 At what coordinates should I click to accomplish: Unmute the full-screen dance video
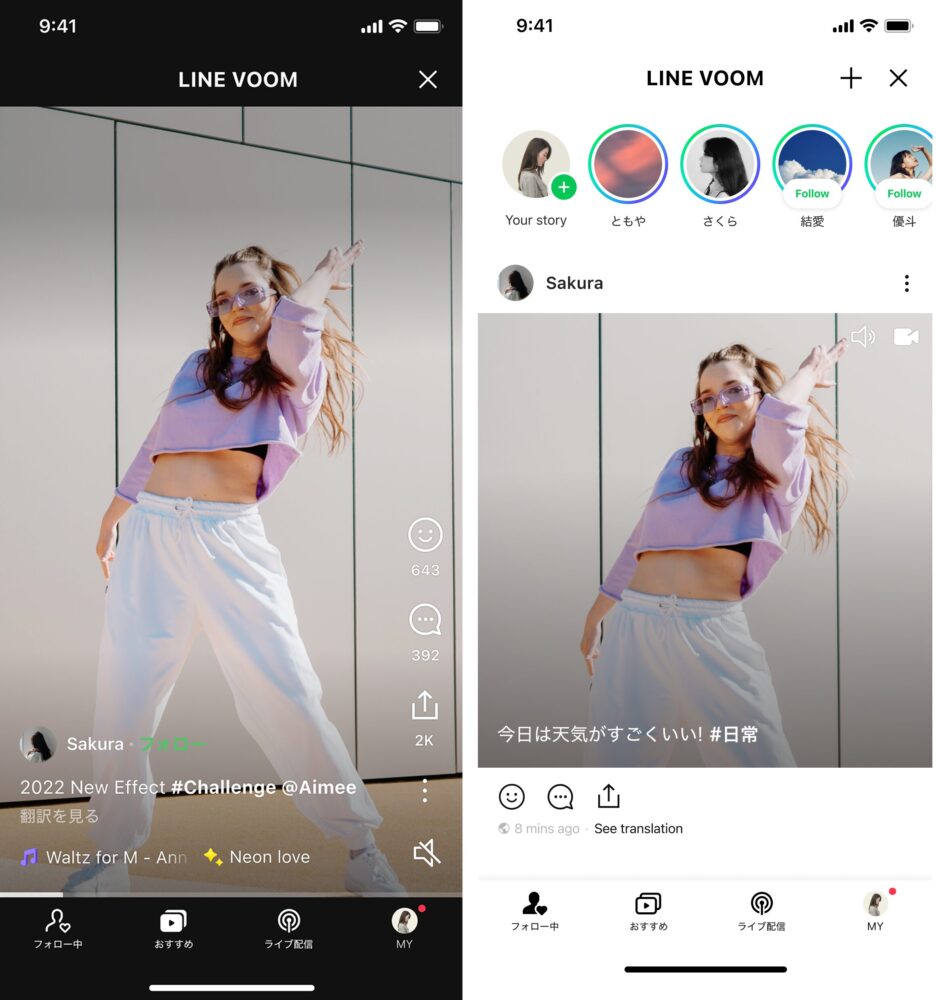point(427,853)
